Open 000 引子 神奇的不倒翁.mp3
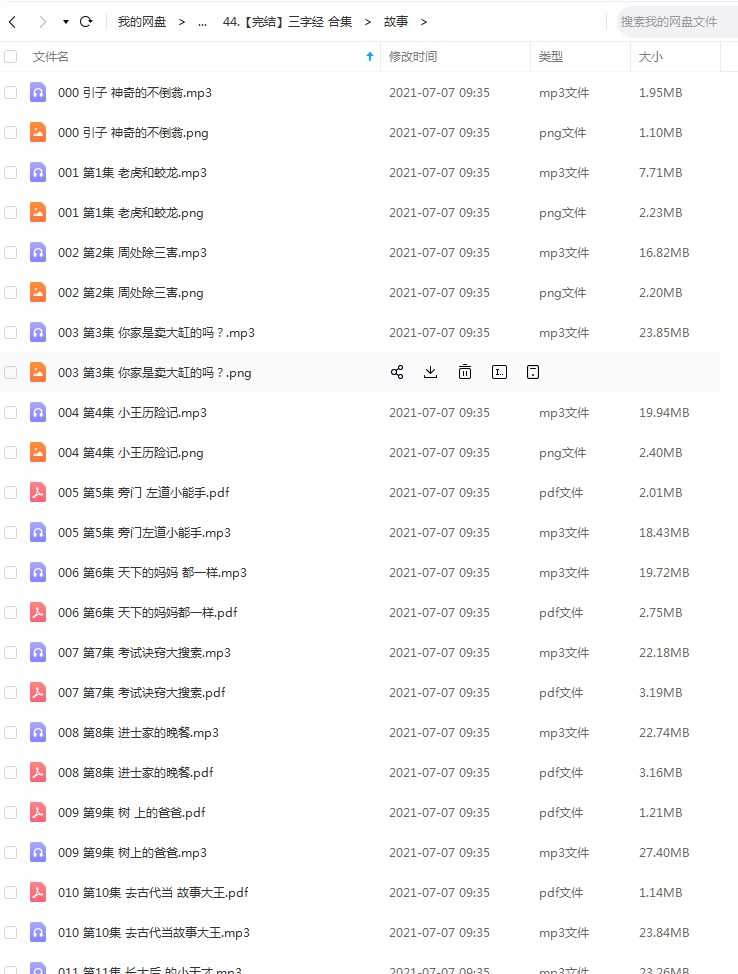Image resolution: width=738 pixels, height=974 pixels. tap(134, 92)
